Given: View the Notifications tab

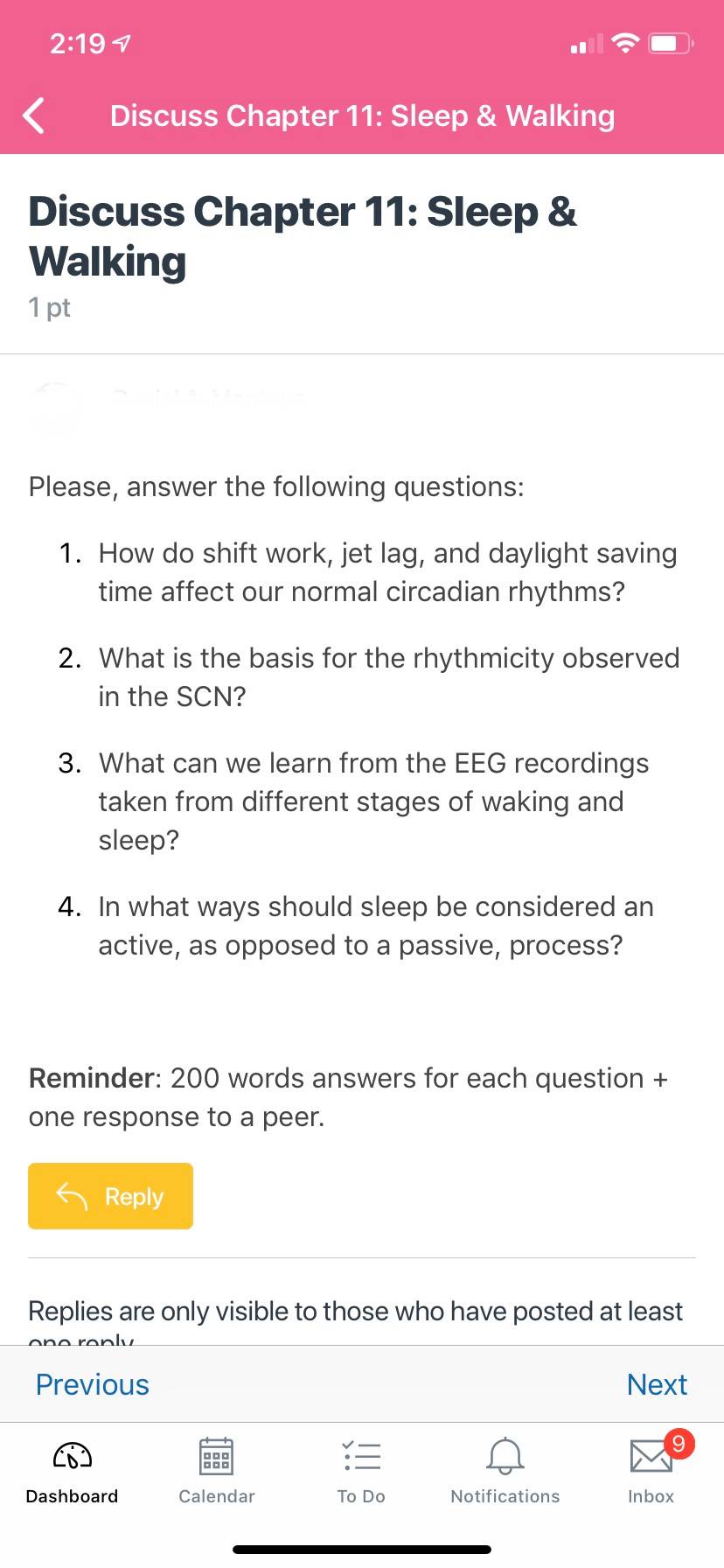Looking at the screenshot, I should pos(505,1471).
